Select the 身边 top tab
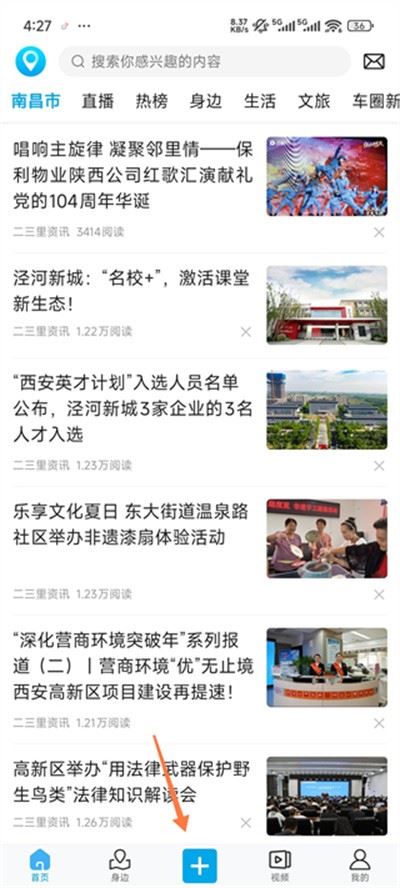 click(206, 101)
